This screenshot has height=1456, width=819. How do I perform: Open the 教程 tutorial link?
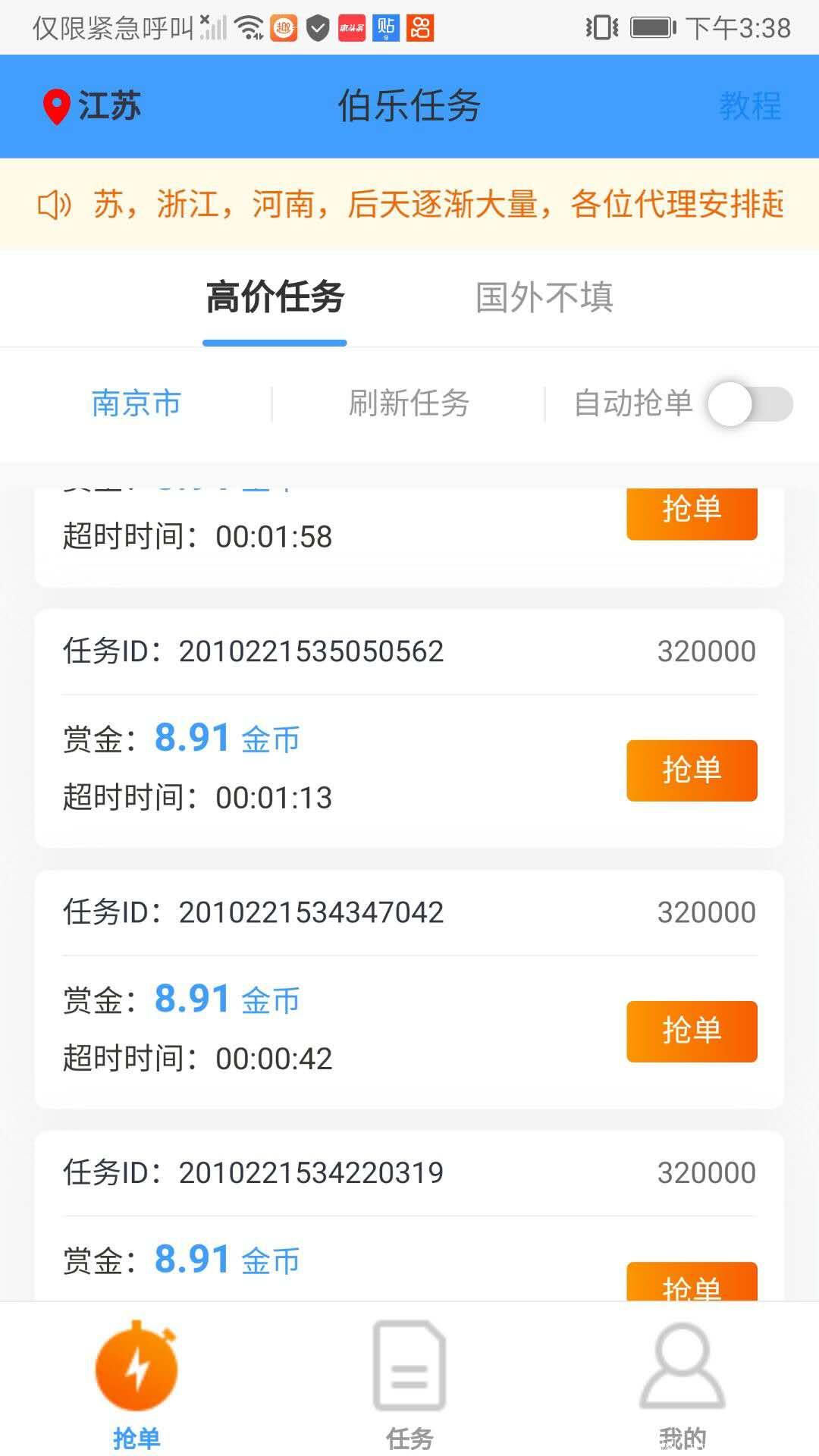[x=750, y=106]
